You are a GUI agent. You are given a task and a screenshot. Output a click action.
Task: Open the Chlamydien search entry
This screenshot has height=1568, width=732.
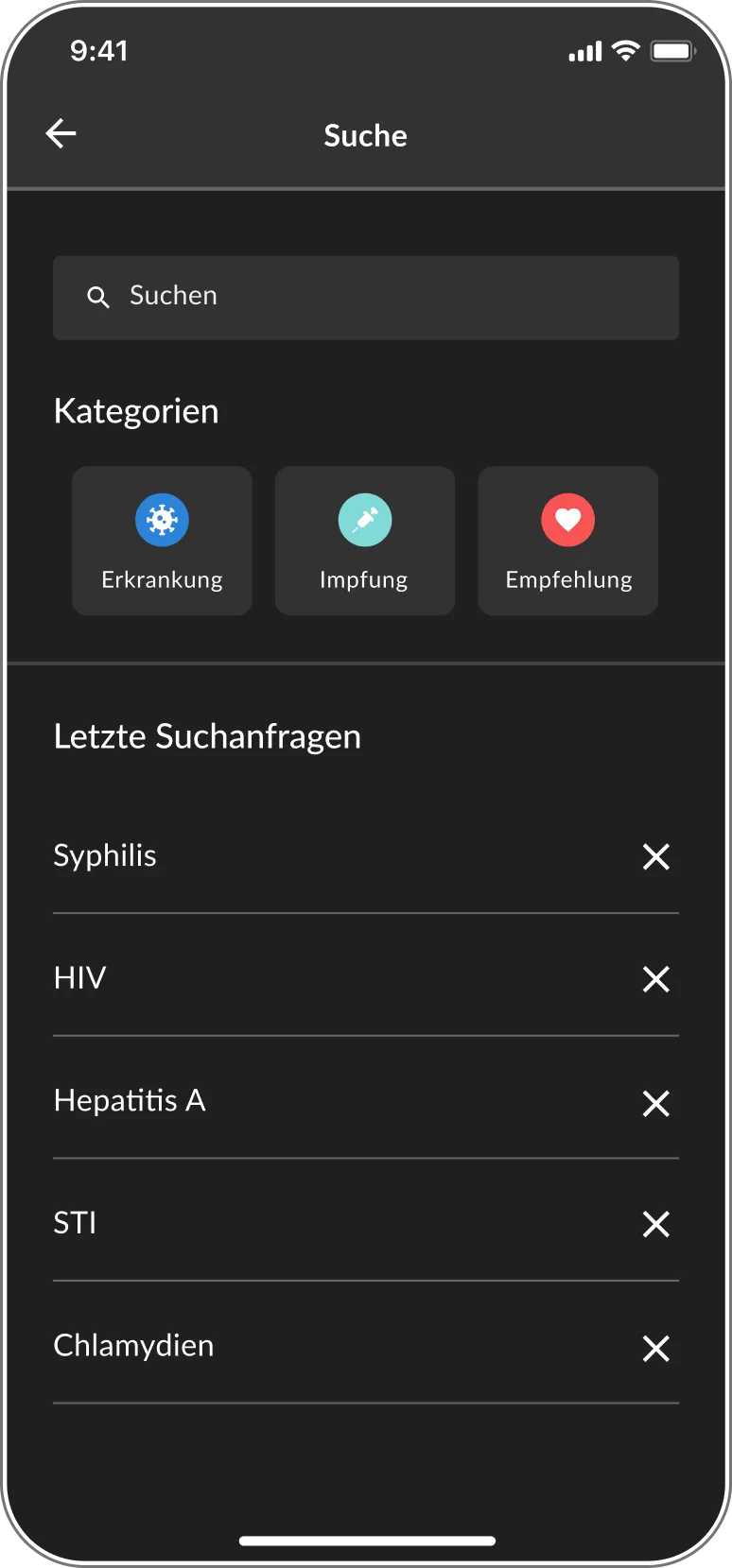pyautogui.click(x=133, y=1347)
